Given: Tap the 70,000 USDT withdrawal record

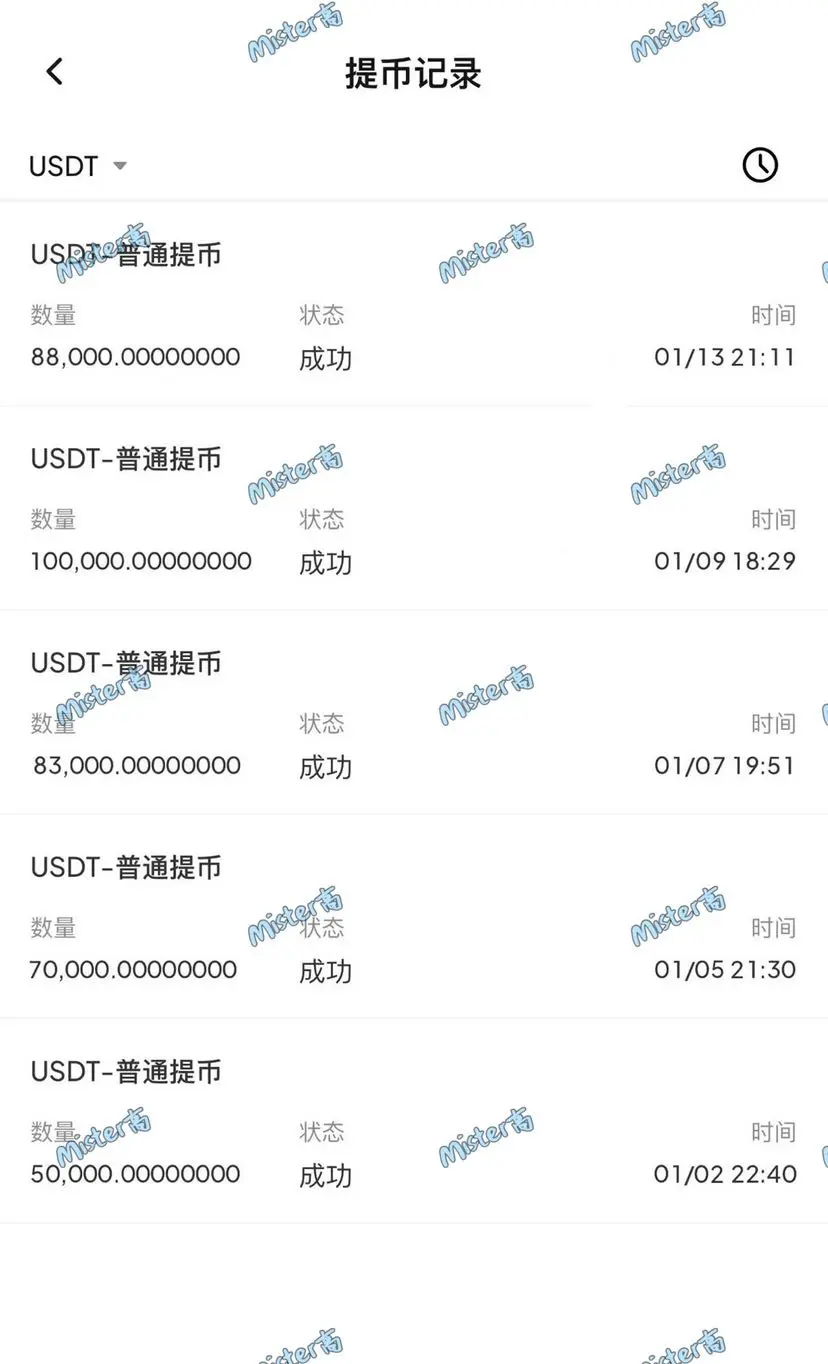Looking at the screenshot, I should 413,918.
